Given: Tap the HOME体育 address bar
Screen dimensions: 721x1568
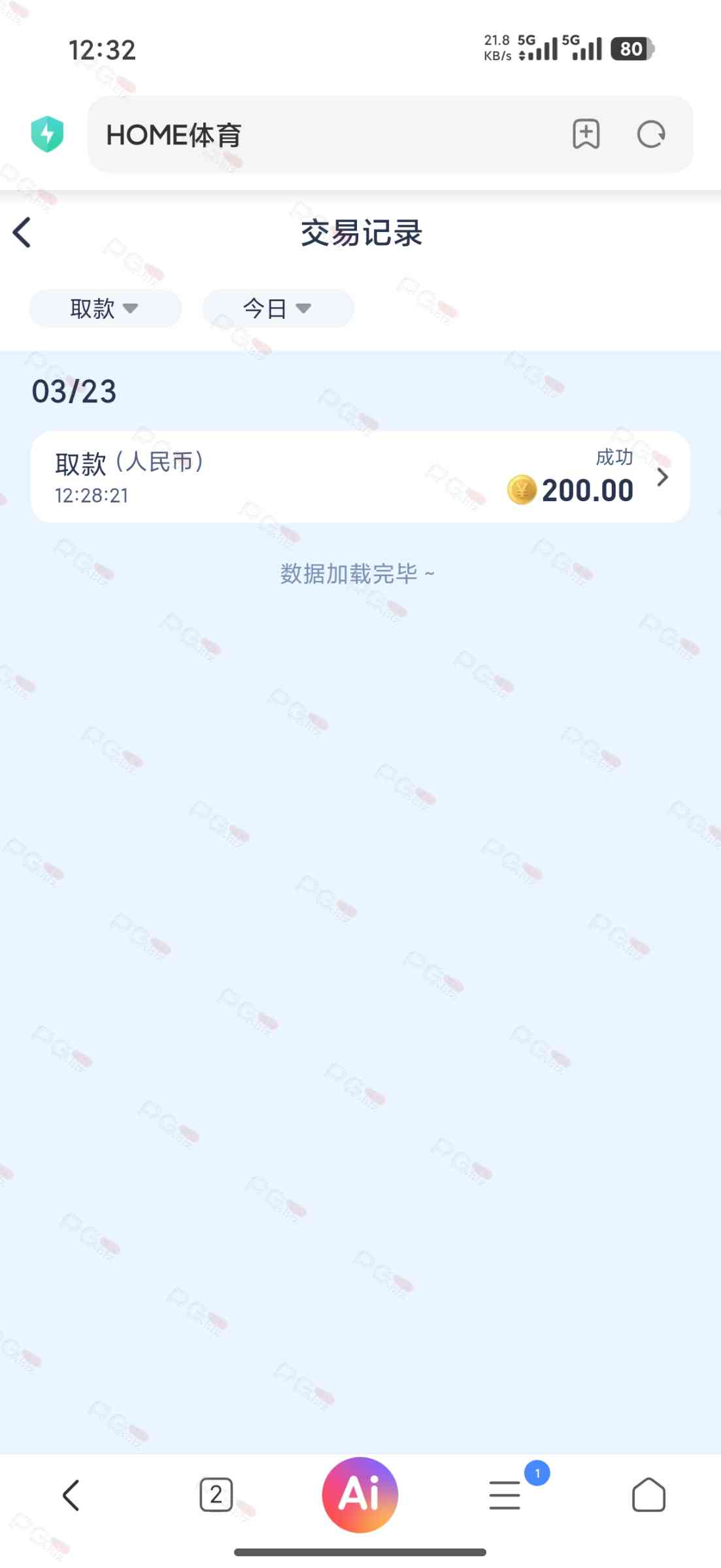Looking at the screenshot, I should coord(327,135).
